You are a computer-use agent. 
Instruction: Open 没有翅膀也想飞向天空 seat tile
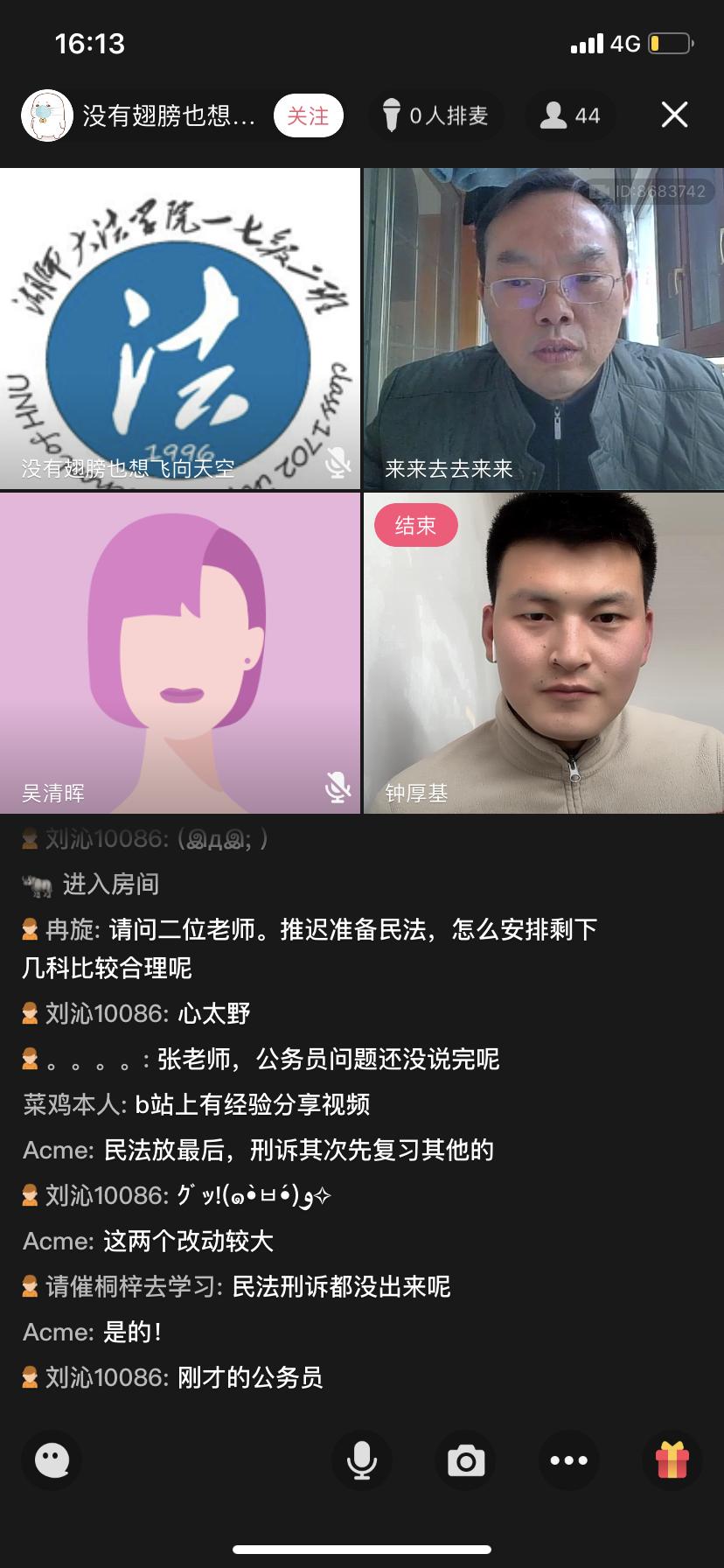179,328
